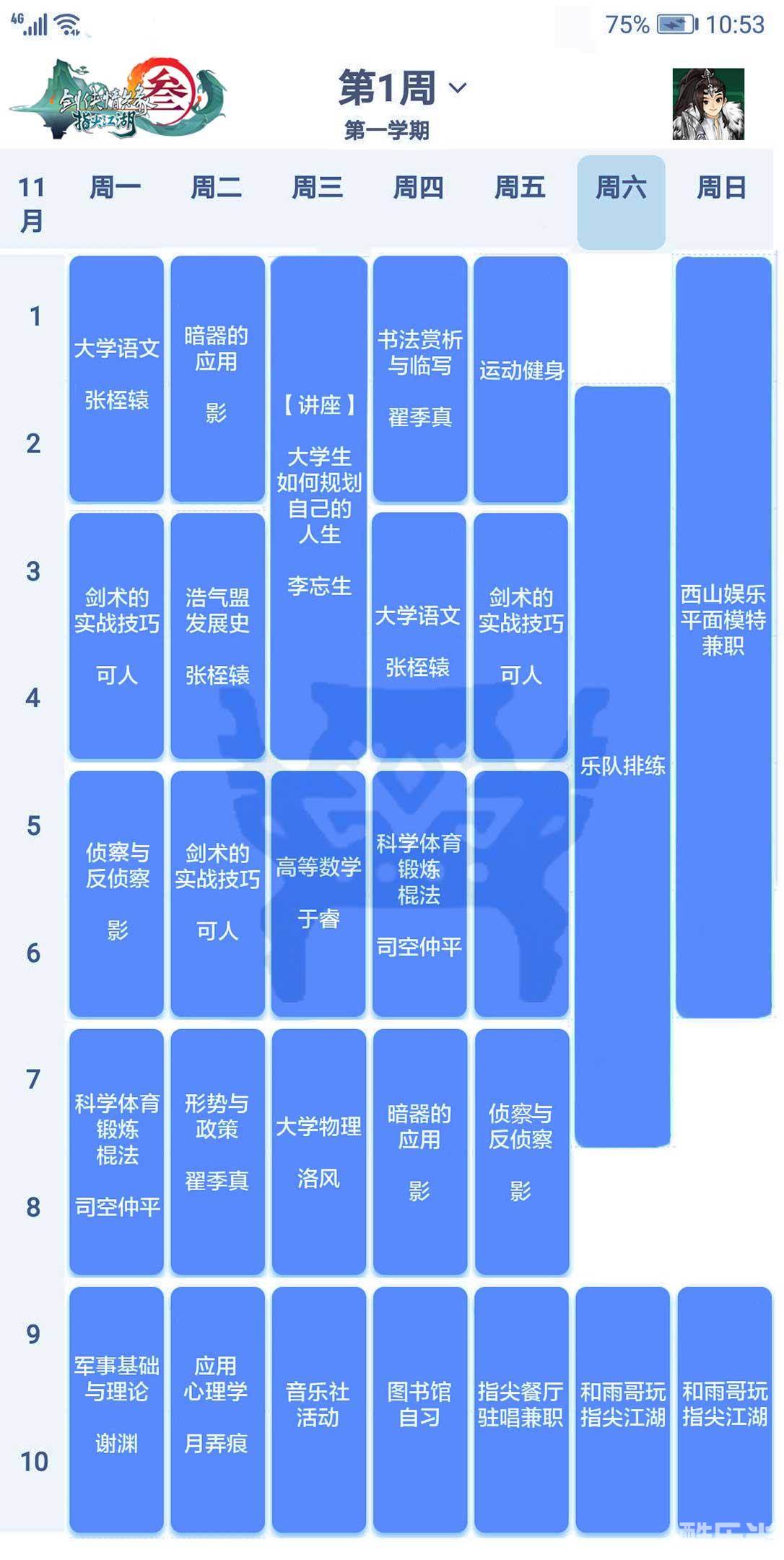
Task: View the 音乐社活动 entry
Action: pyautogui.click(x=318, y=1408)
